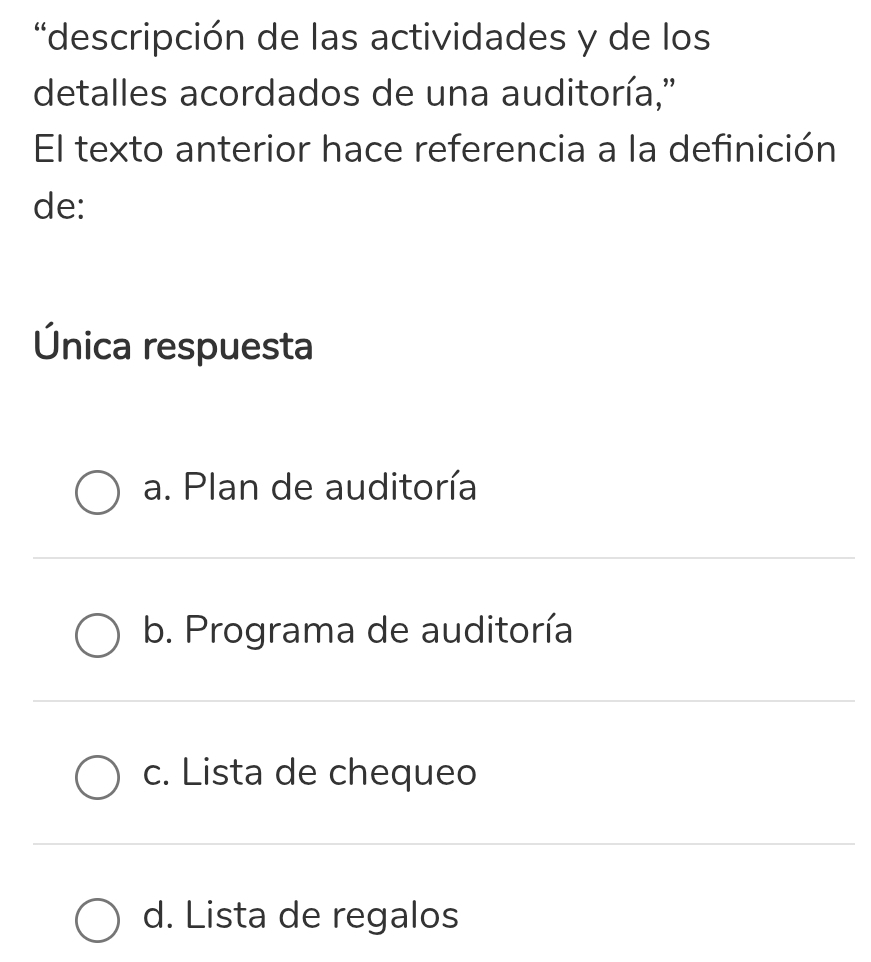Pick answer c. Lista de chequeo
The image size is (871, 962).
(x=97, y=777)
